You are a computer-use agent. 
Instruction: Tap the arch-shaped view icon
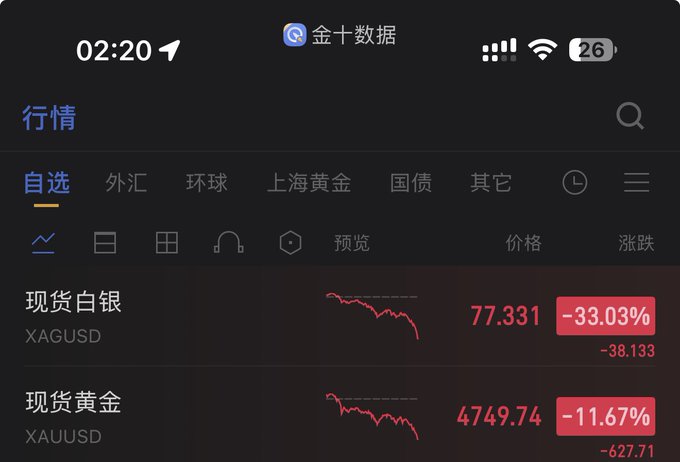pos(229,242)
